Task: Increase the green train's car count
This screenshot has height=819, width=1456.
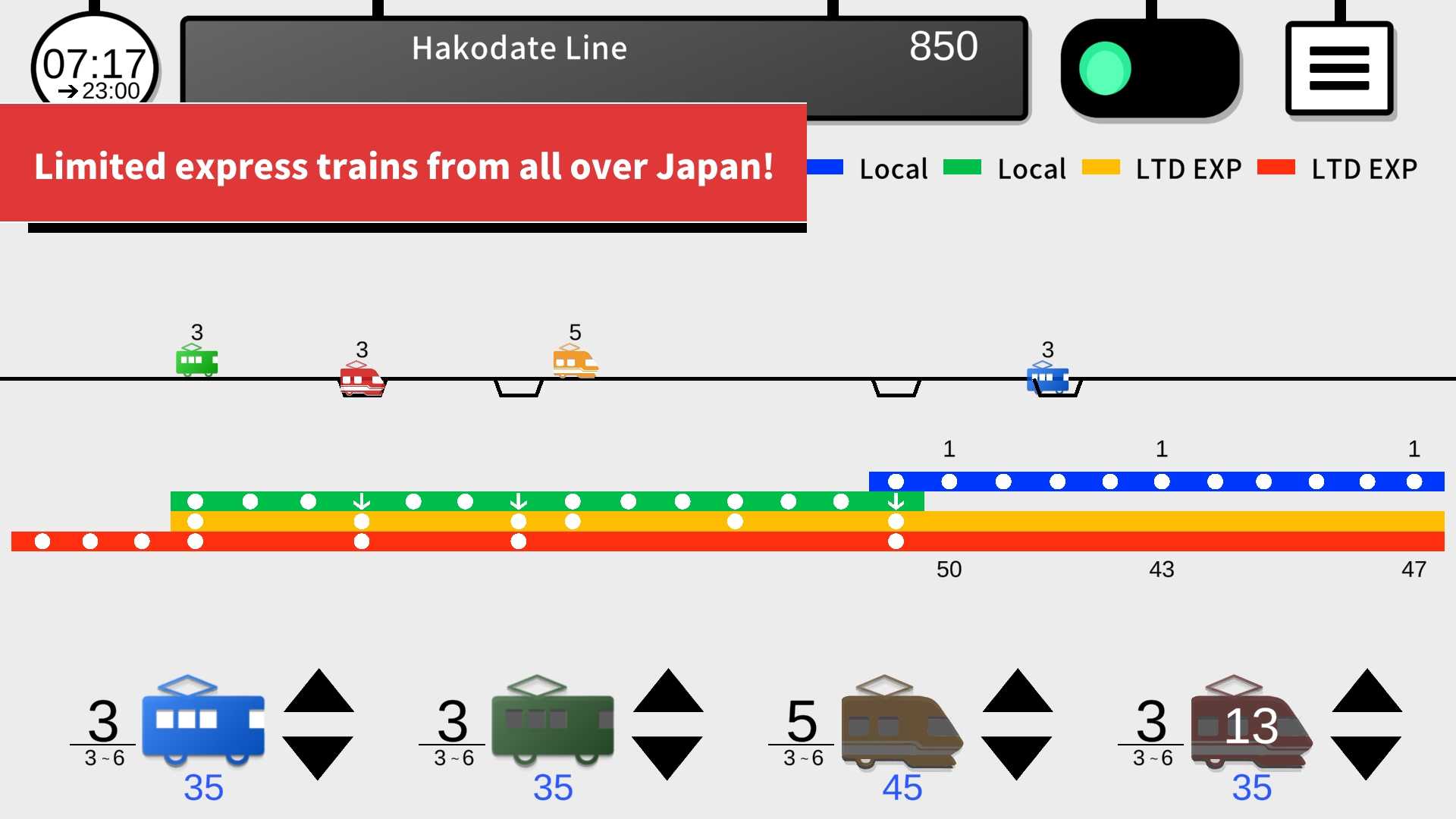Action: click(x=668, y=692)
